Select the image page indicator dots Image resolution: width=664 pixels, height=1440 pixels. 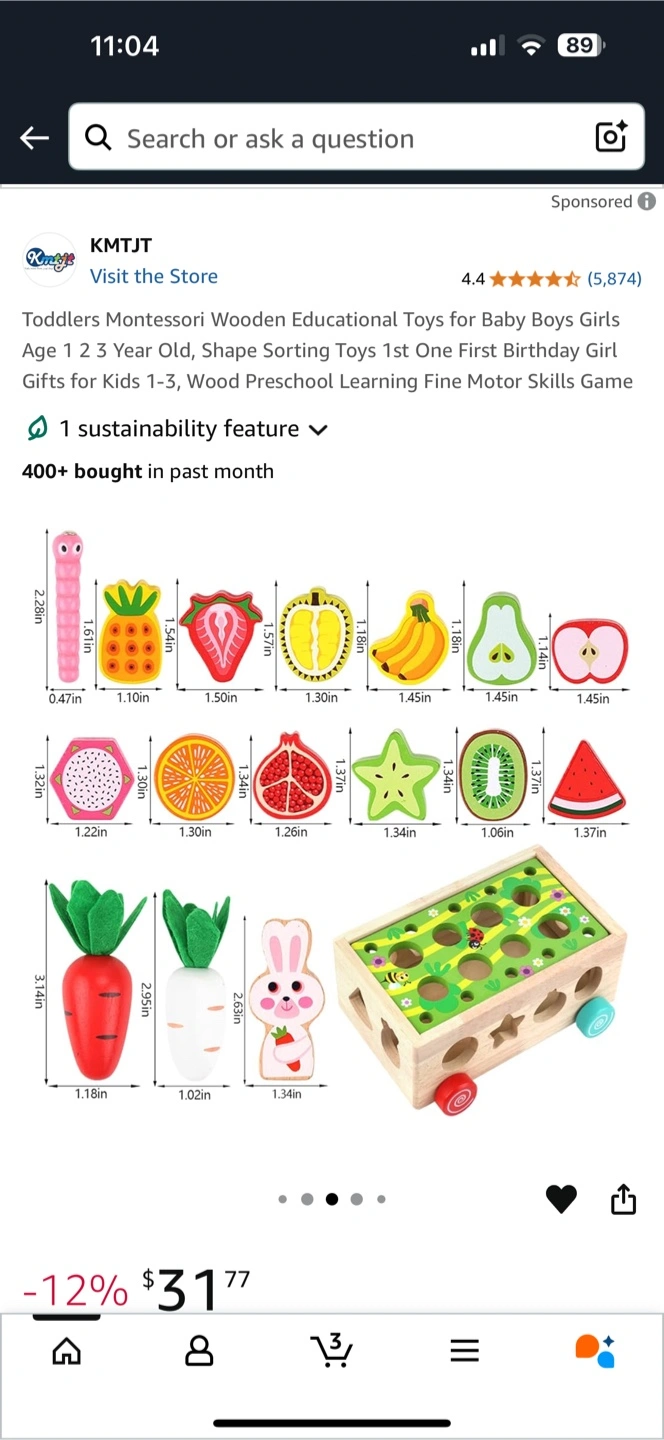click(x=332, y=1199)
